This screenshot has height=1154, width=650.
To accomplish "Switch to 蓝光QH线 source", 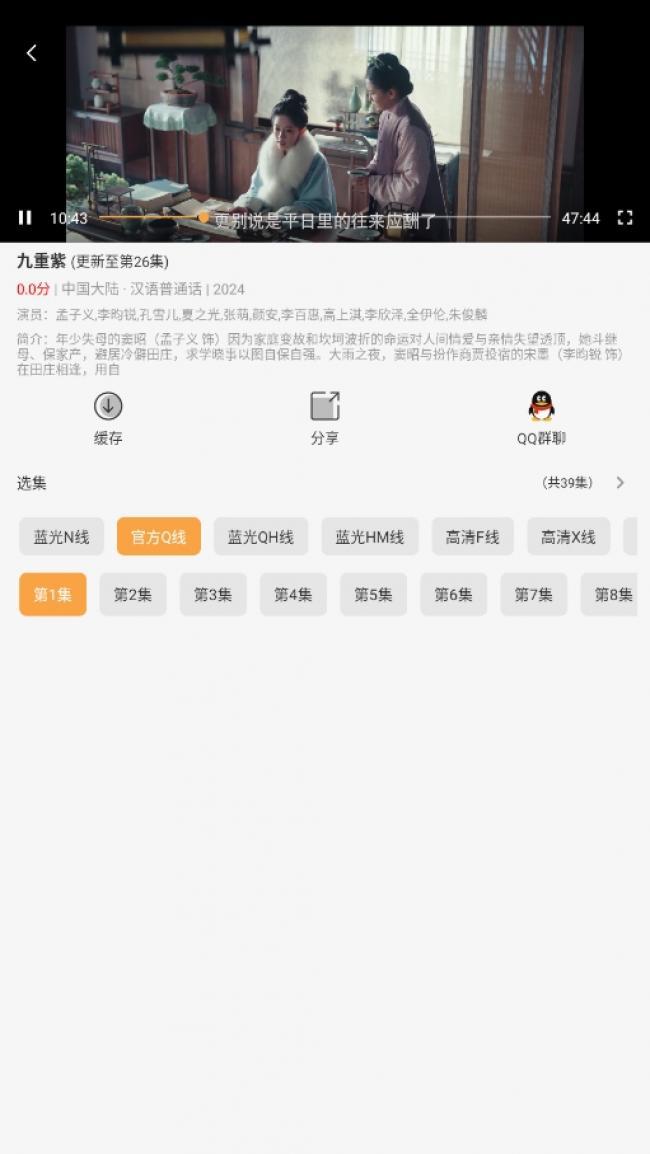I will click(x=261, y=537).
